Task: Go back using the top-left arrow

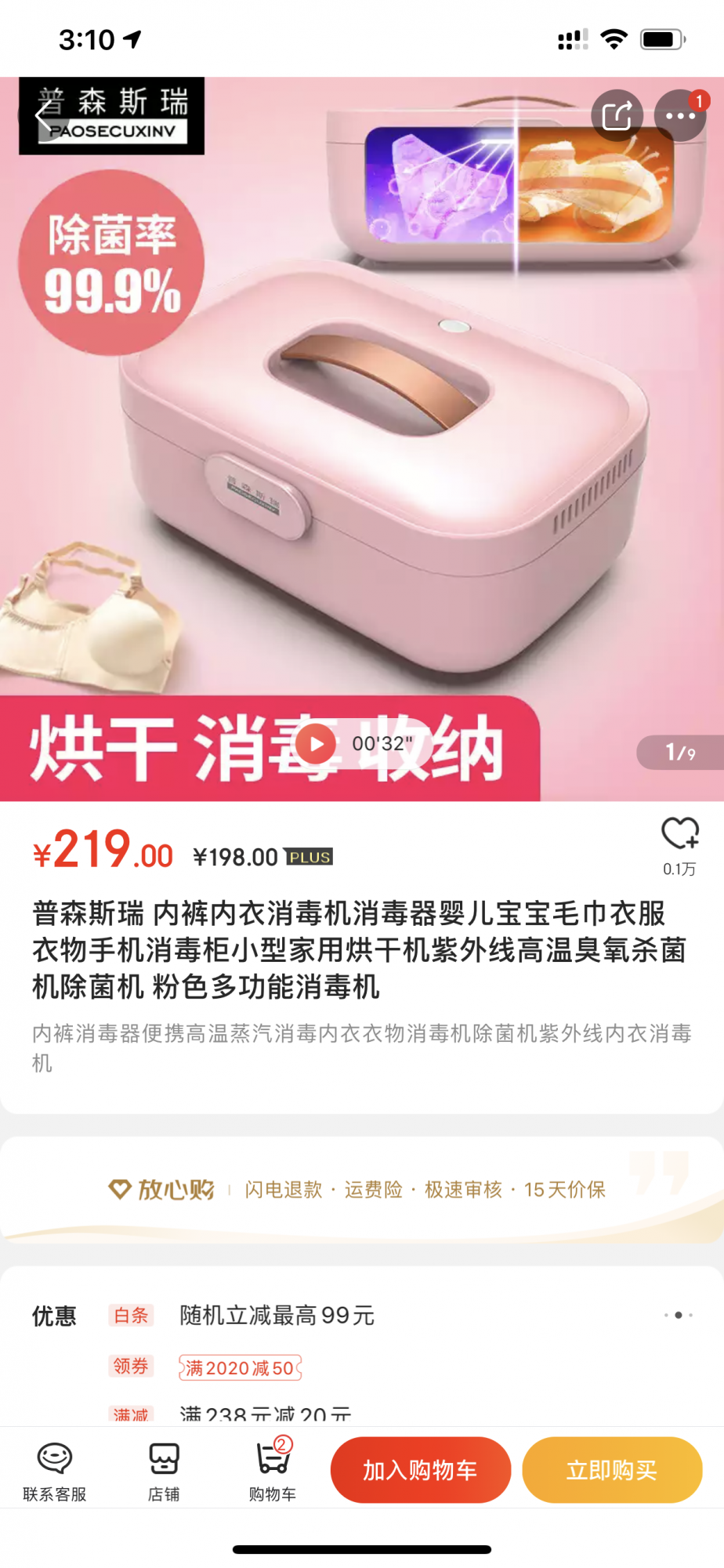Action: pos(44,116)
